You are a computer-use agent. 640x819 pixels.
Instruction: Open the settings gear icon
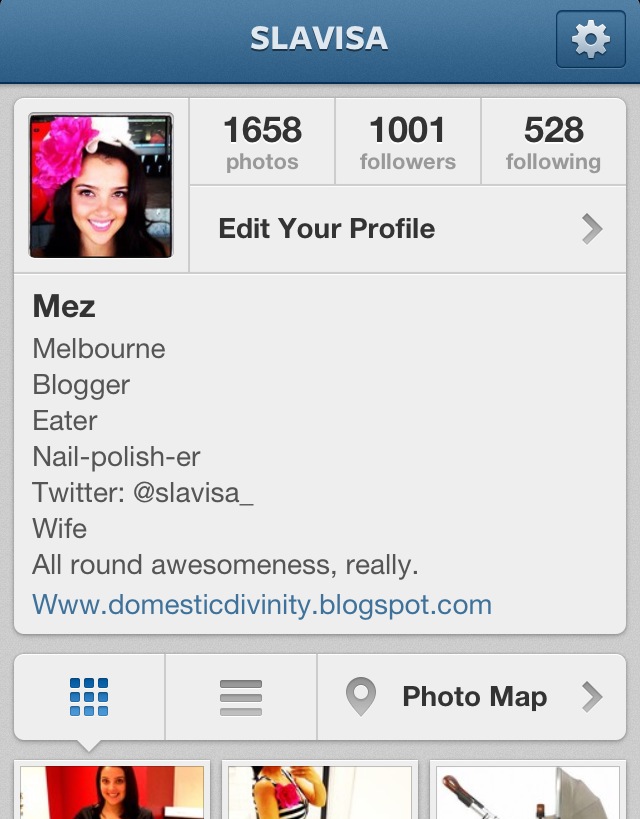[590, 40]
